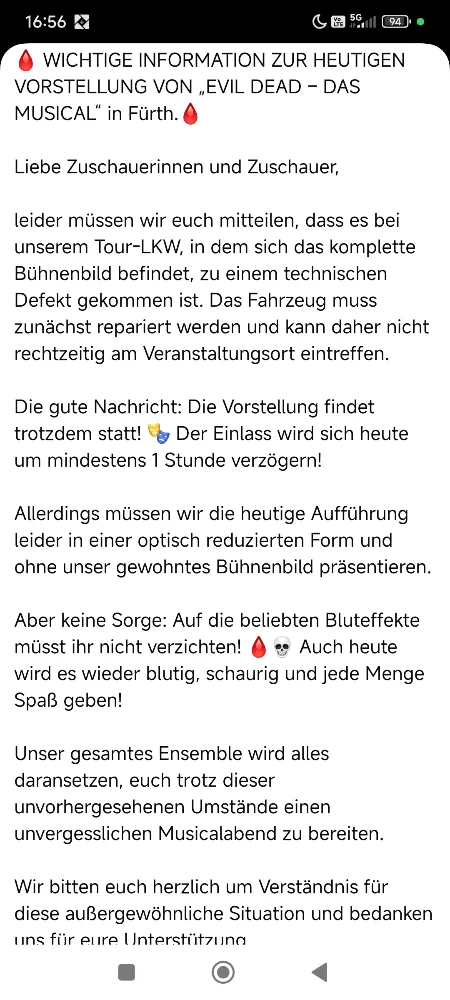Tap the system home button

(223, 972)
